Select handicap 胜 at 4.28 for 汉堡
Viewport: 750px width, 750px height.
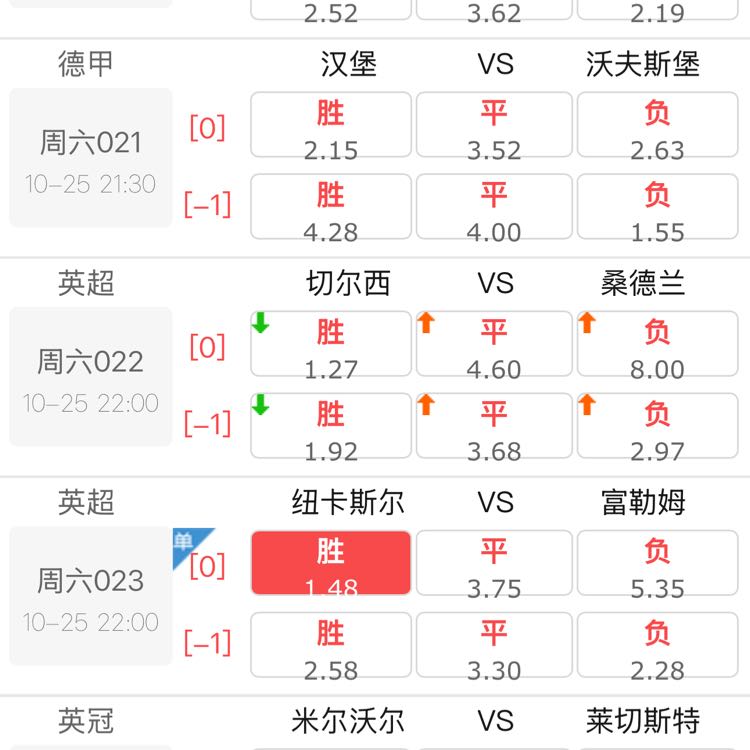tap(330, 207)
